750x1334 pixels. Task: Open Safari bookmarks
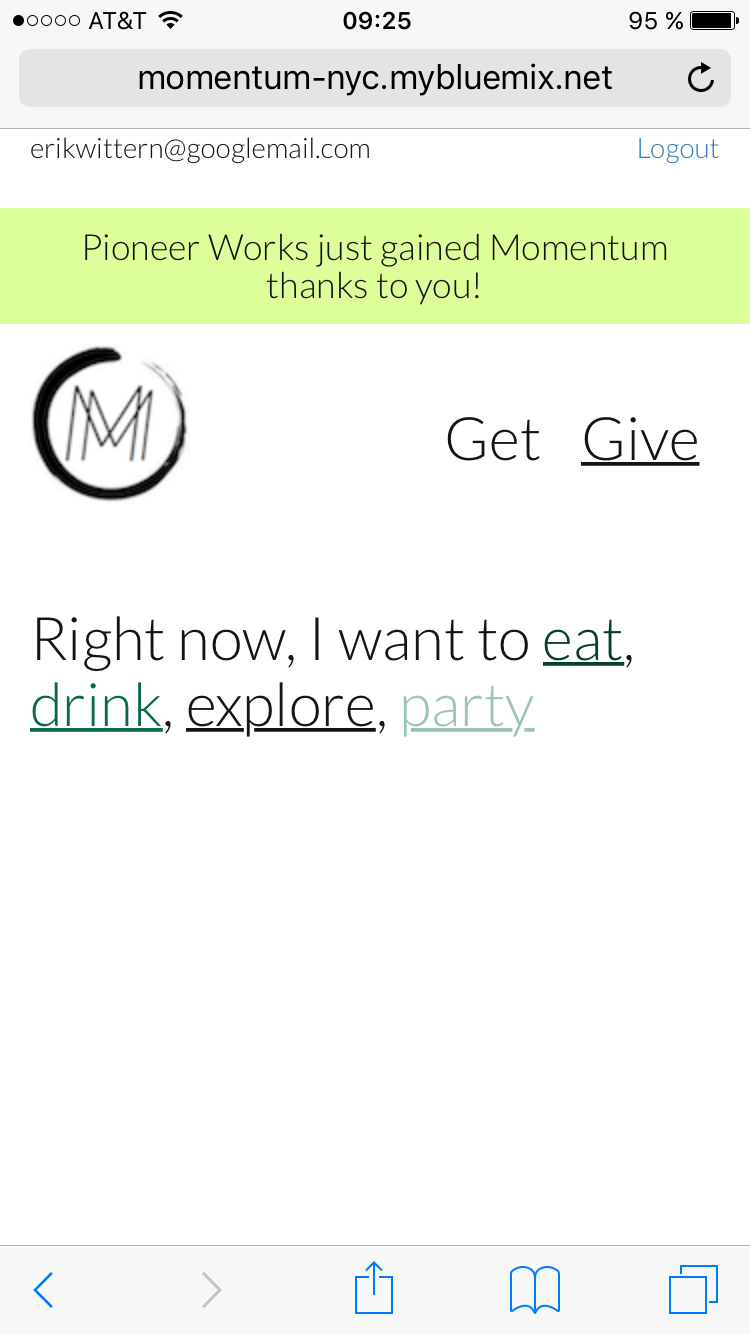[x=535, y=1290]
